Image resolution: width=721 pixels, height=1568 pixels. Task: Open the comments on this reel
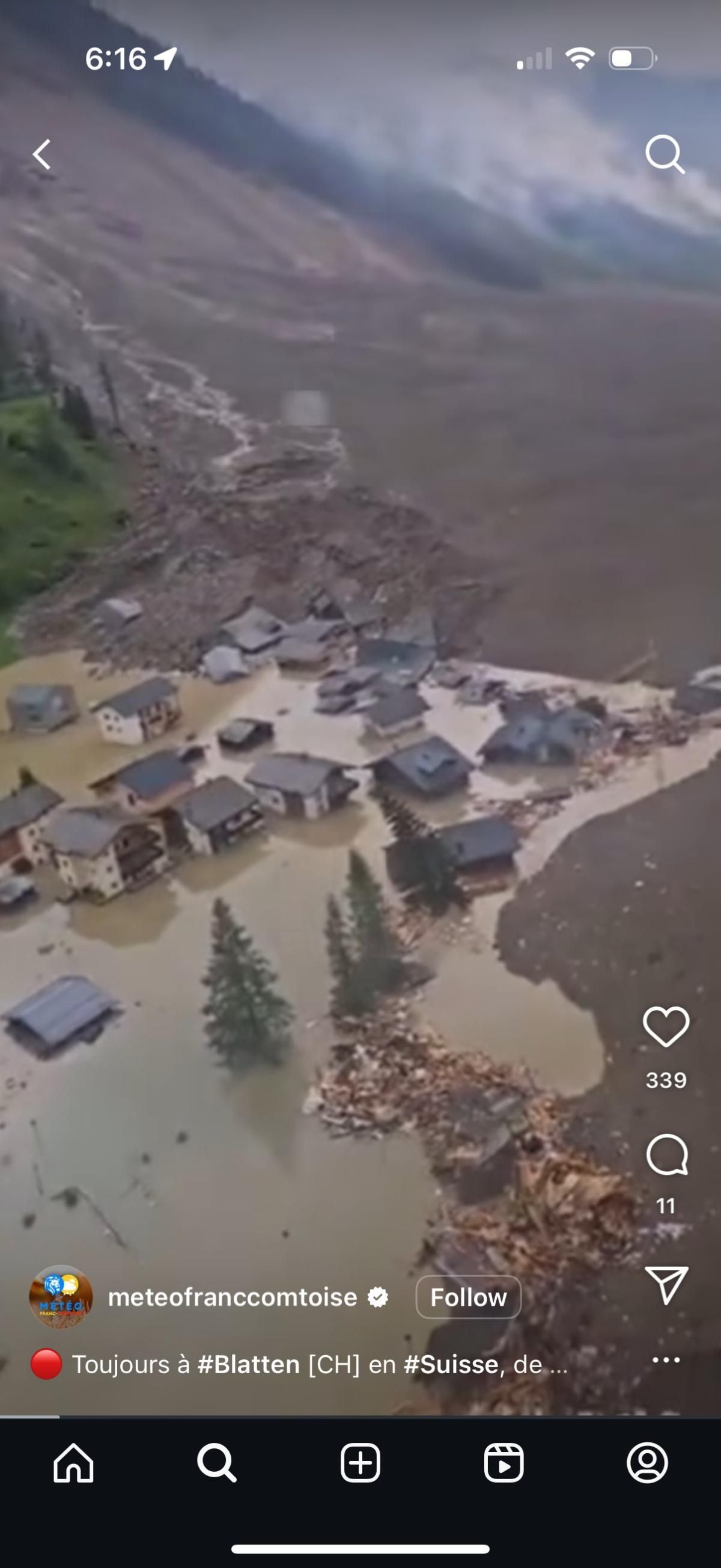(x=667, y=1155)
